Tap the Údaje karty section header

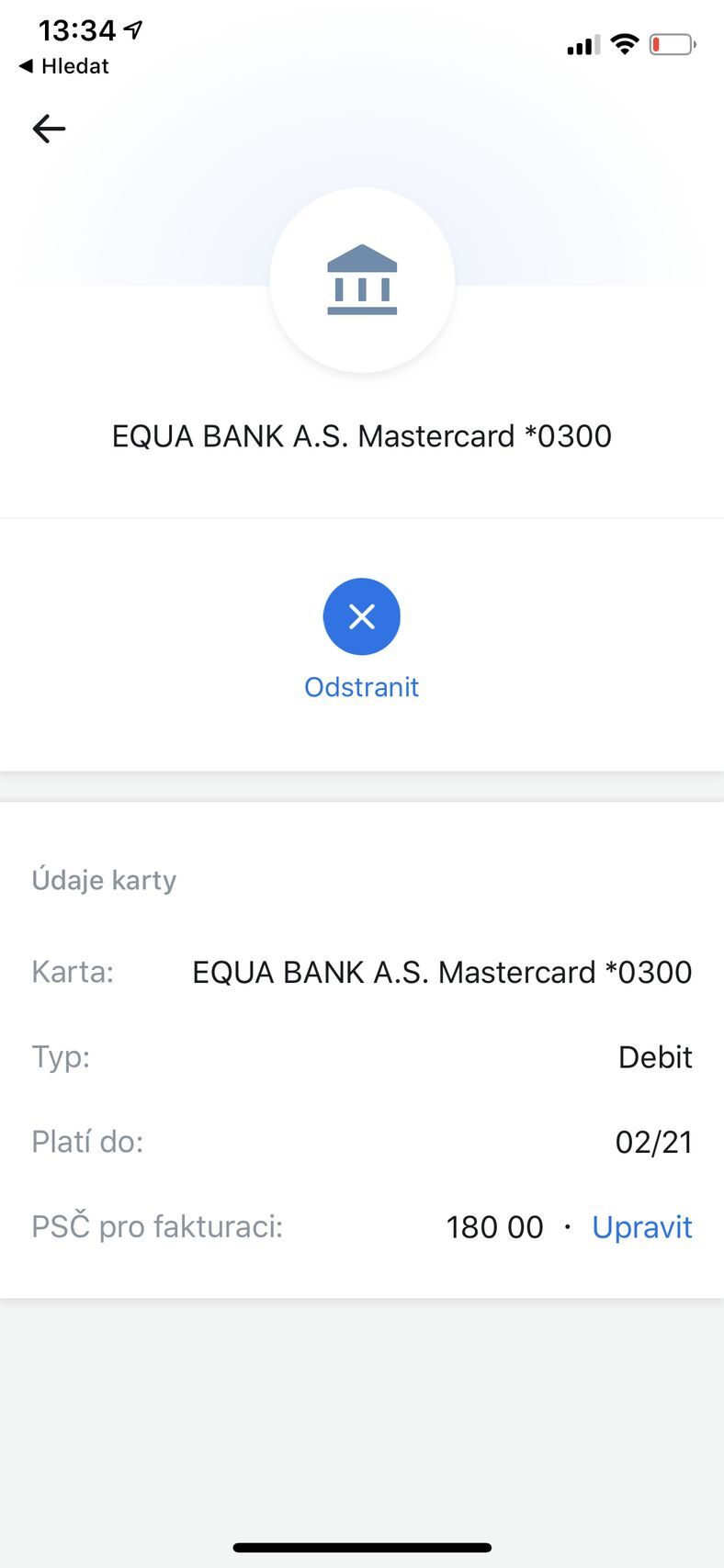coord(105,879)
